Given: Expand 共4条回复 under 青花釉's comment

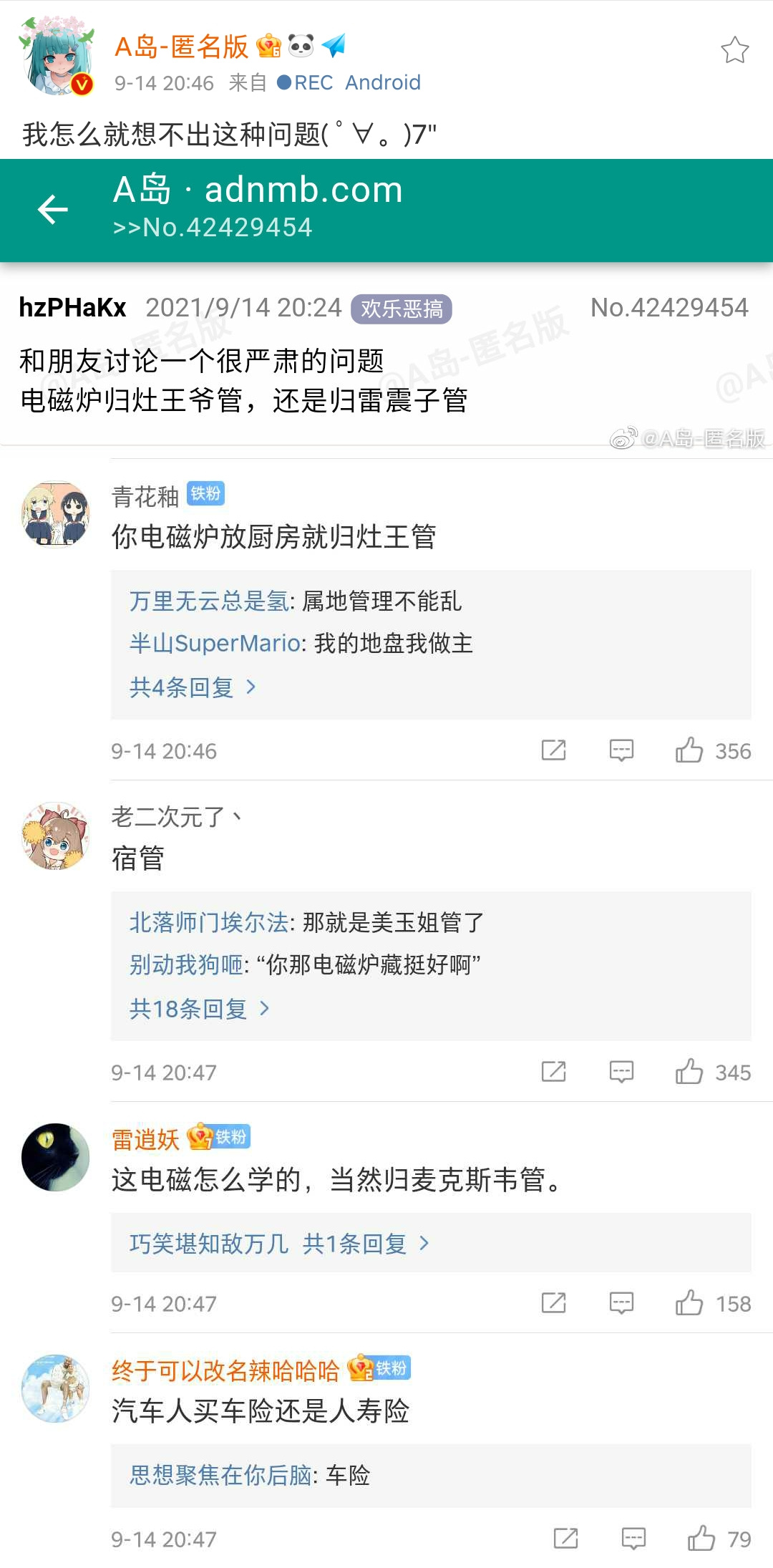Looking at the screenshot, I should tap(192, 687).
